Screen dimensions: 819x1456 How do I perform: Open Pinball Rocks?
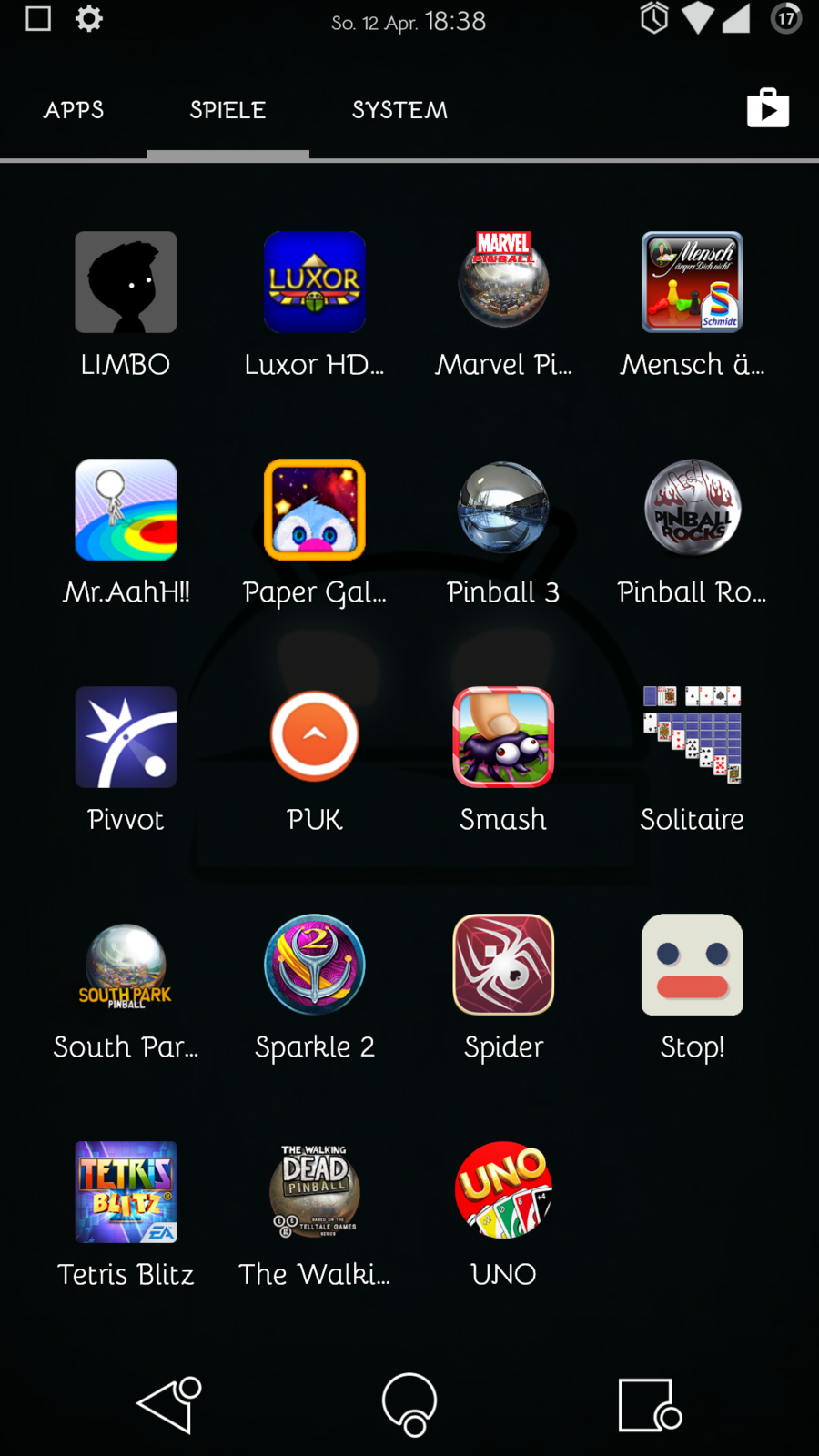692,510
